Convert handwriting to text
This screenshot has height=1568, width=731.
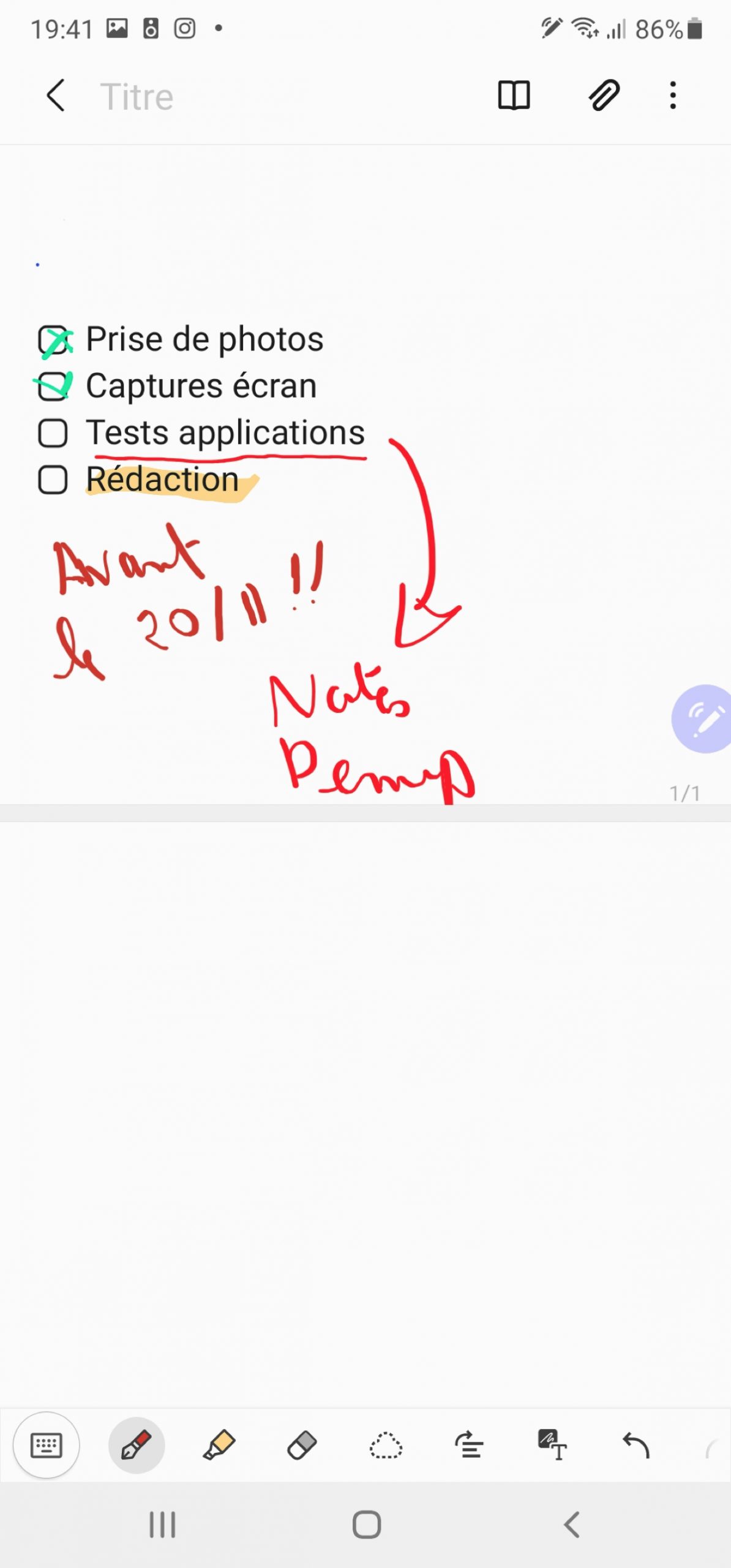[552, 1445]
